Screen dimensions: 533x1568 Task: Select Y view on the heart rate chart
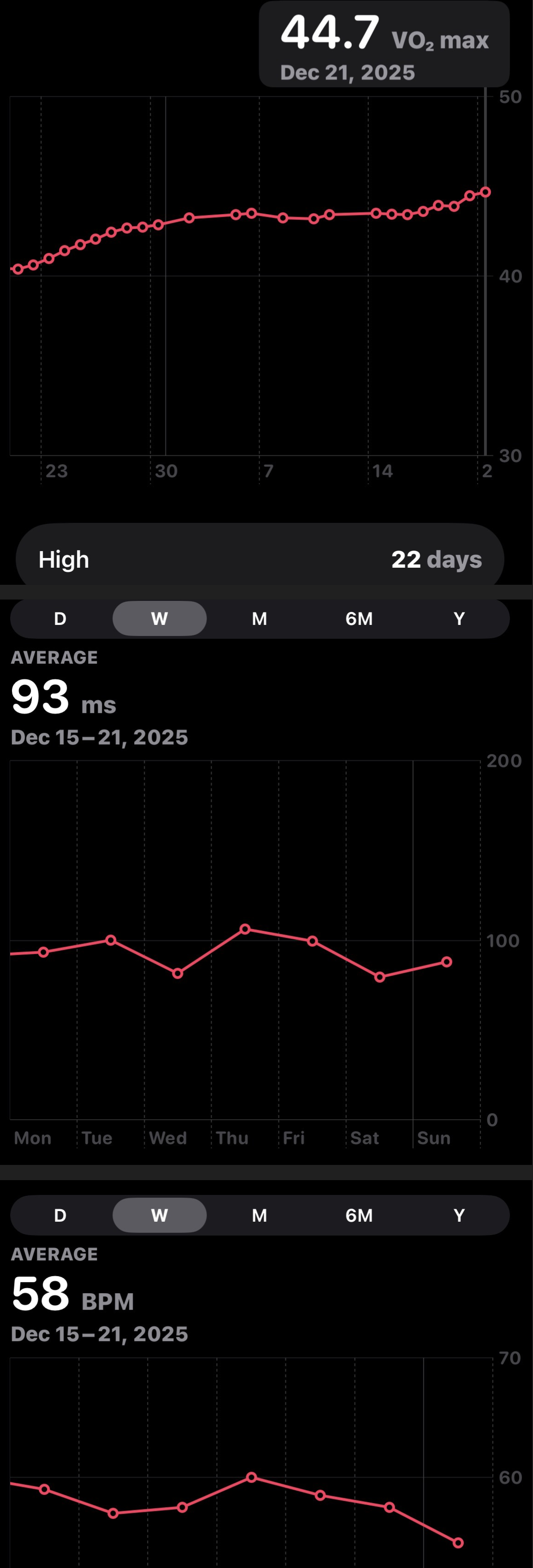pos(459,1215)
